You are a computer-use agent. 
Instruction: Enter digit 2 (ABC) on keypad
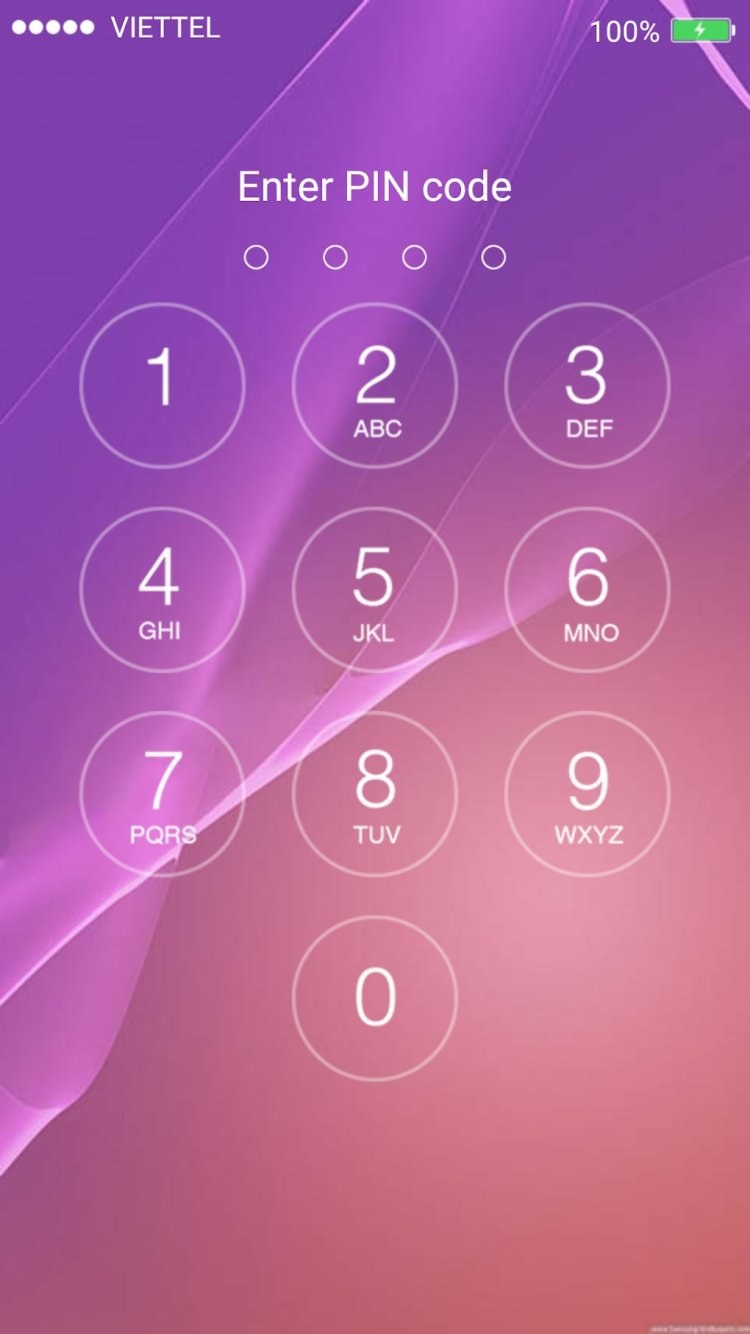click(x=375, y=385)
